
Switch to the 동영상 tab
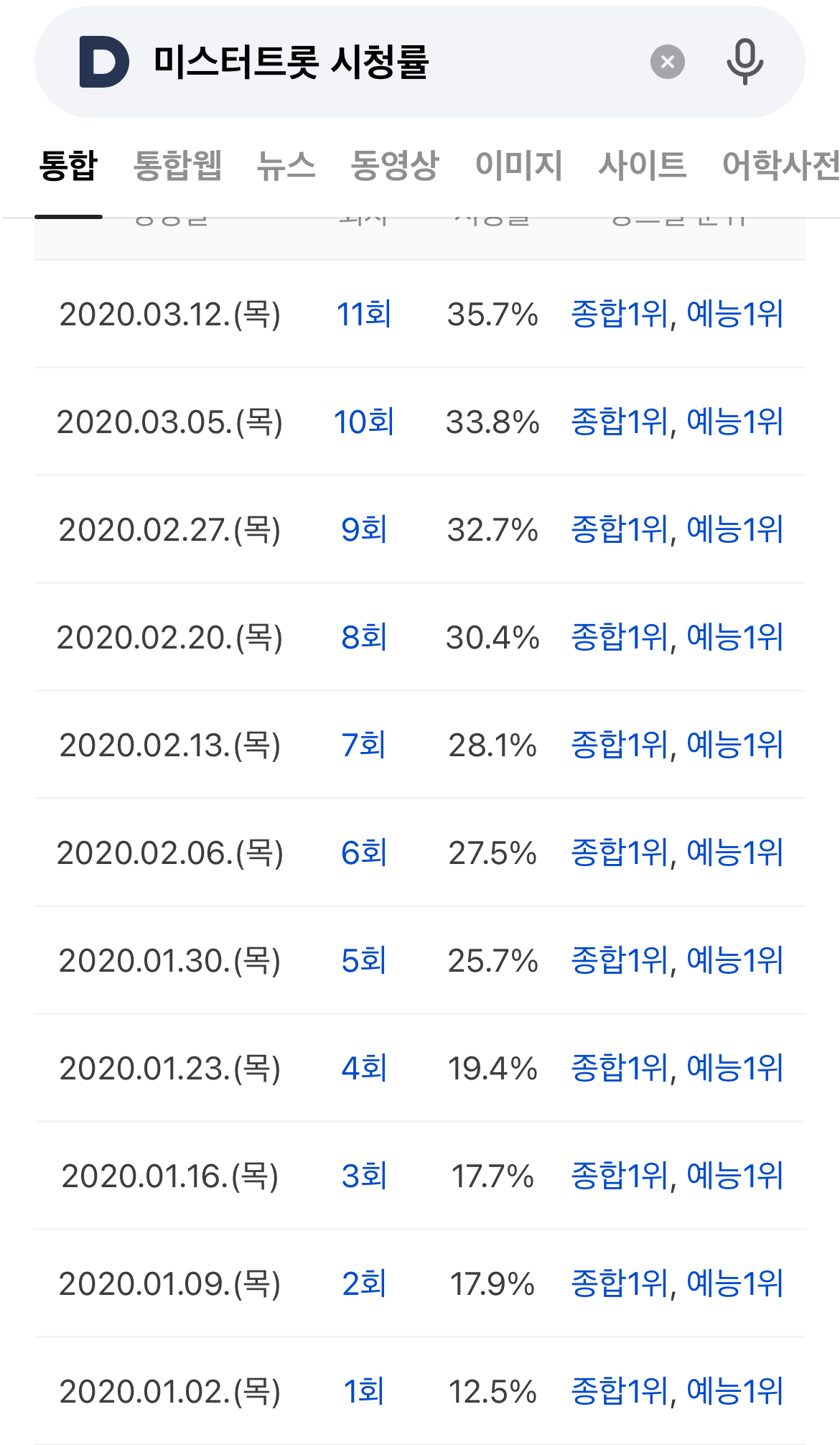point(394,165)
